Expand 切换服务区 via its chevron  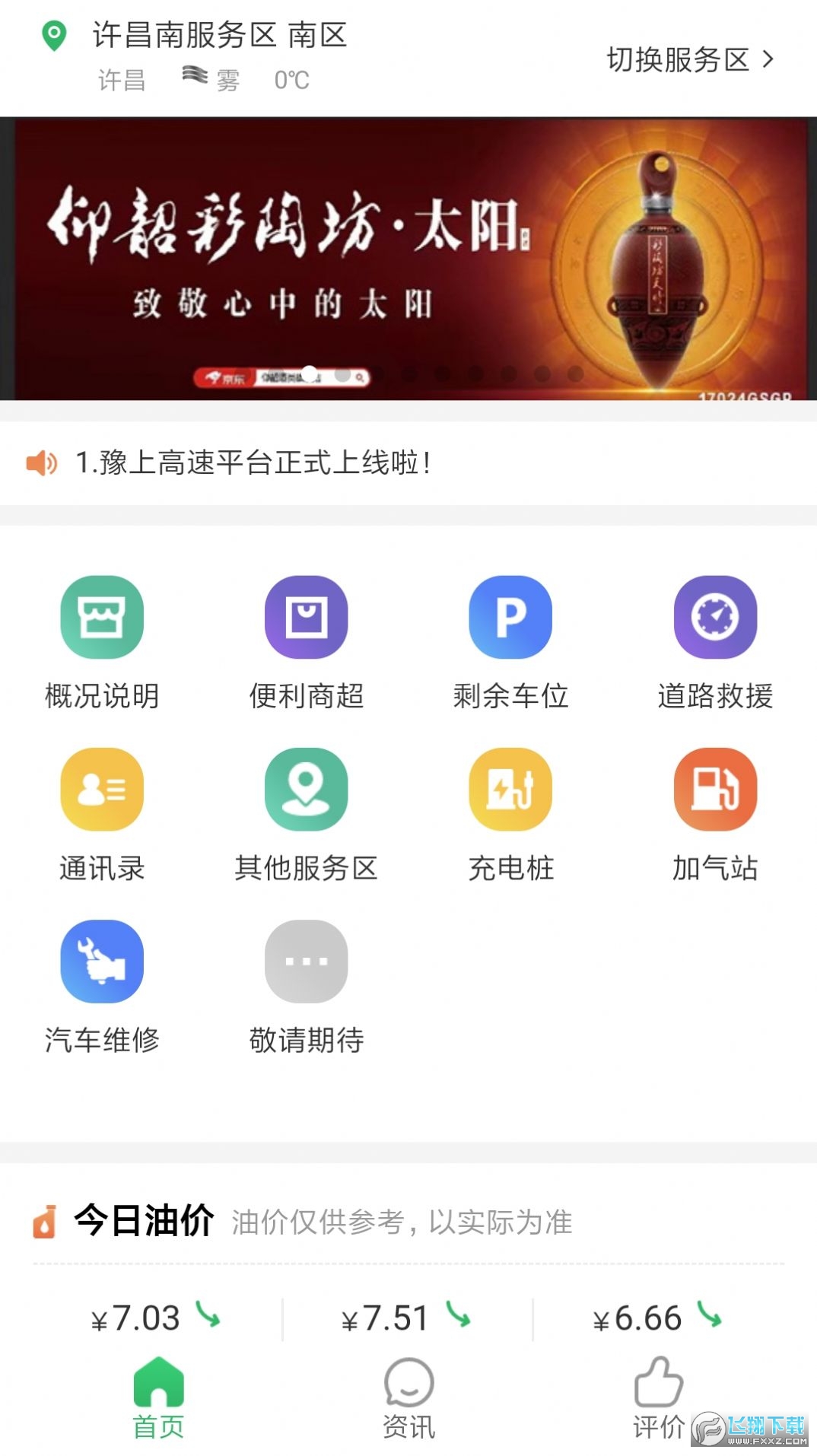click(x=768, y=58)
